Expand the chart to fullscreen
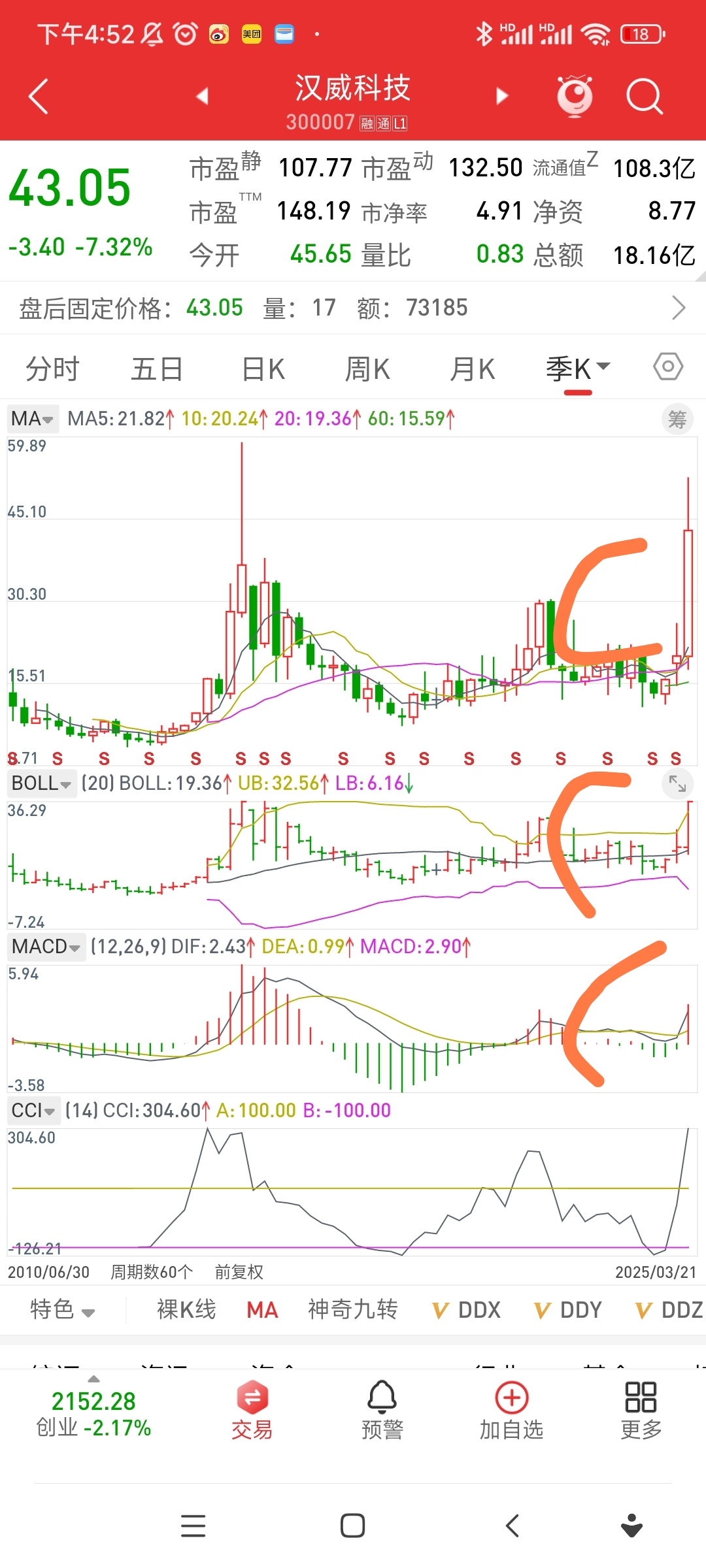 (x=677, y=783)
